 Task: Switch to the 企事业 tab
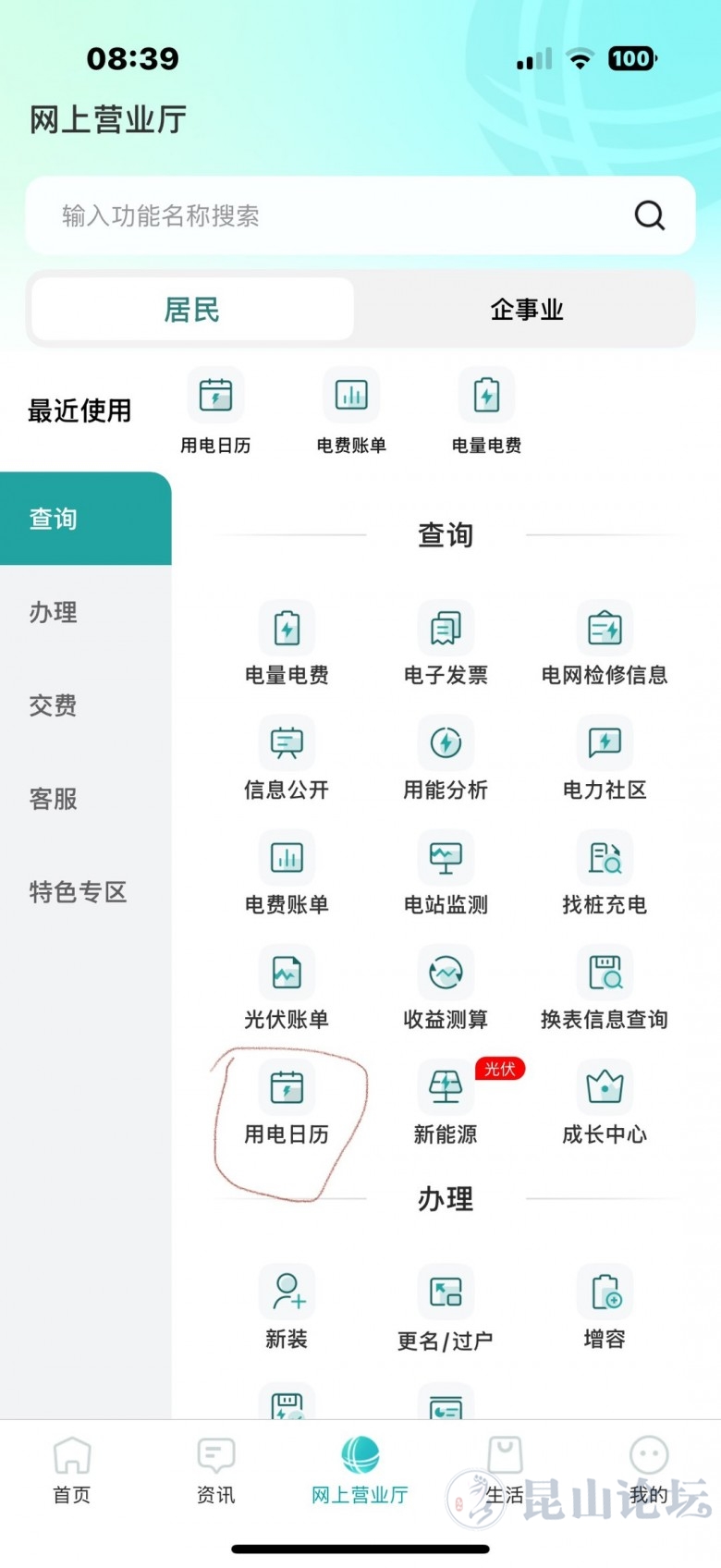tap(526, 310)
